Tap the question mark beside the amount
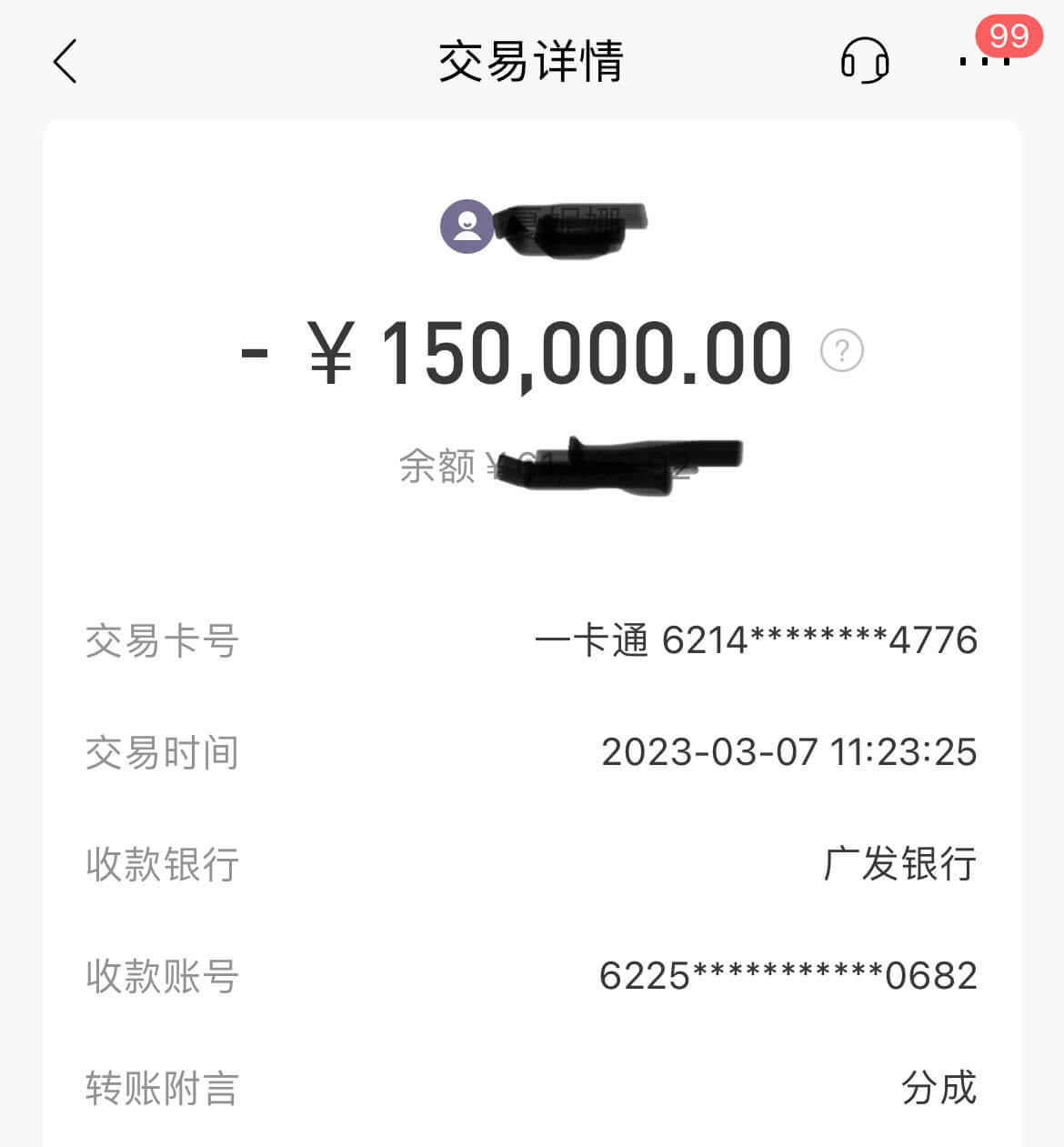This screenshot has height=1147, width=1064. point(842,351)
